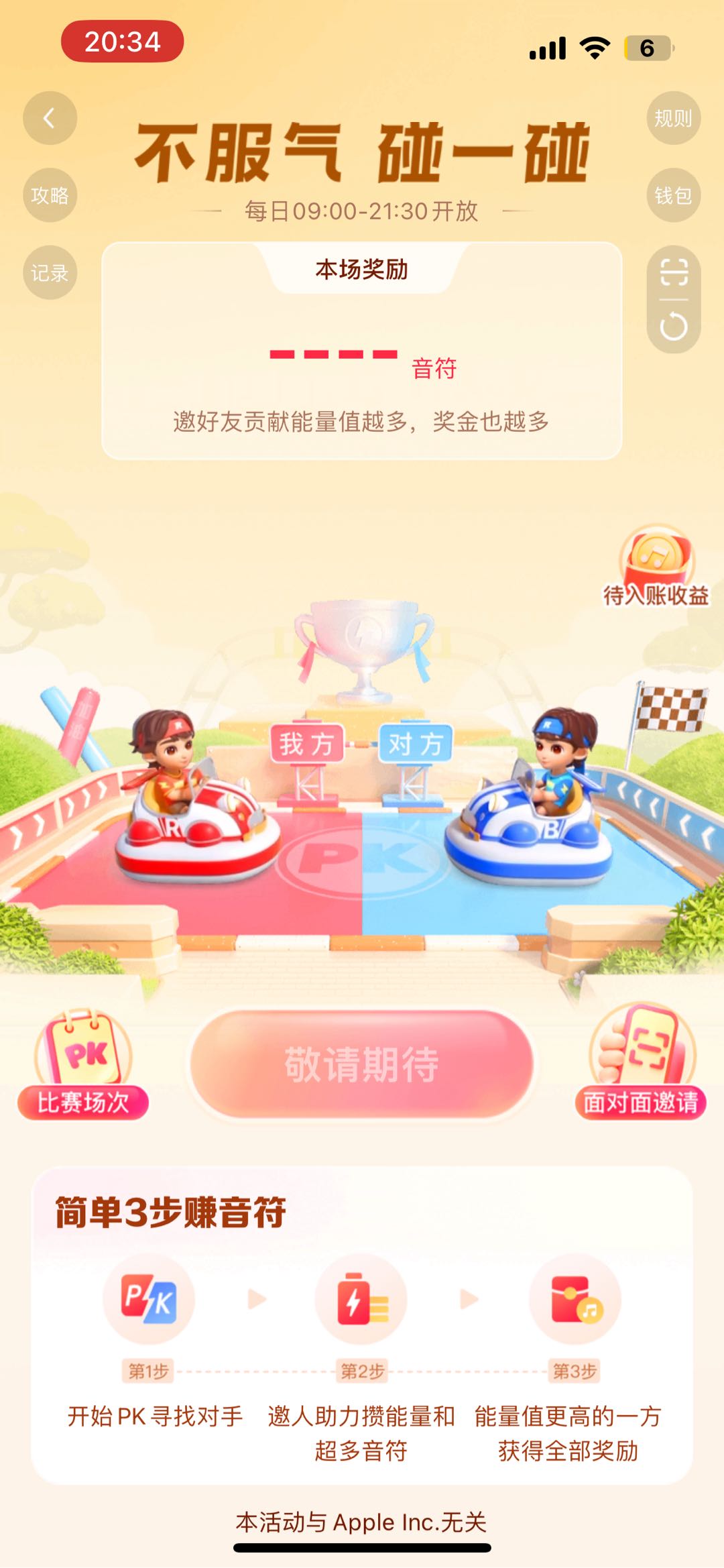The height and width of the screenshot is (1568, 724).
Task: Tap the 敬请期待 main button
Action: 362,1064
